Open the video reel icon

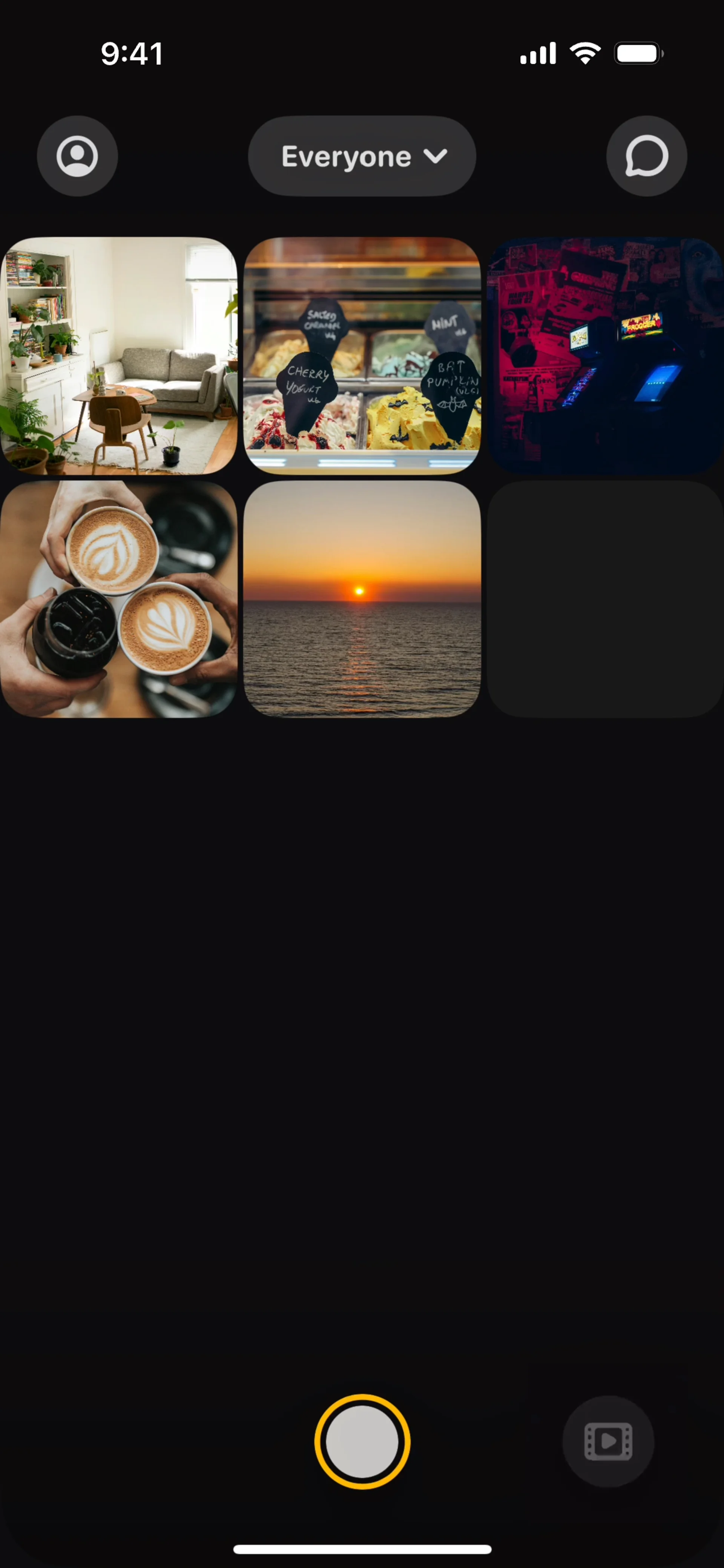(608, 1441)
